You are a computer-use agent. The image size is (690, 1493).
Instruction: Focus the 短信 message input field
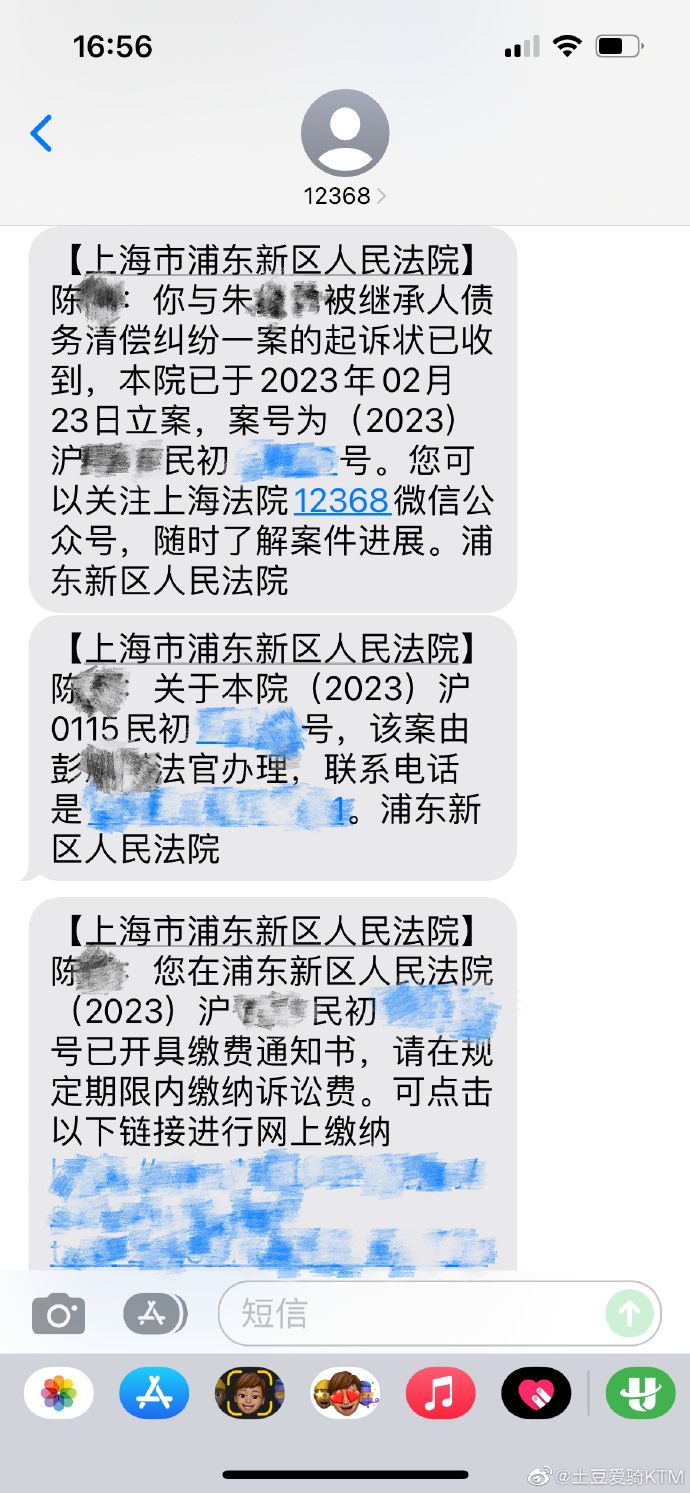click(x=420, y=1313)
